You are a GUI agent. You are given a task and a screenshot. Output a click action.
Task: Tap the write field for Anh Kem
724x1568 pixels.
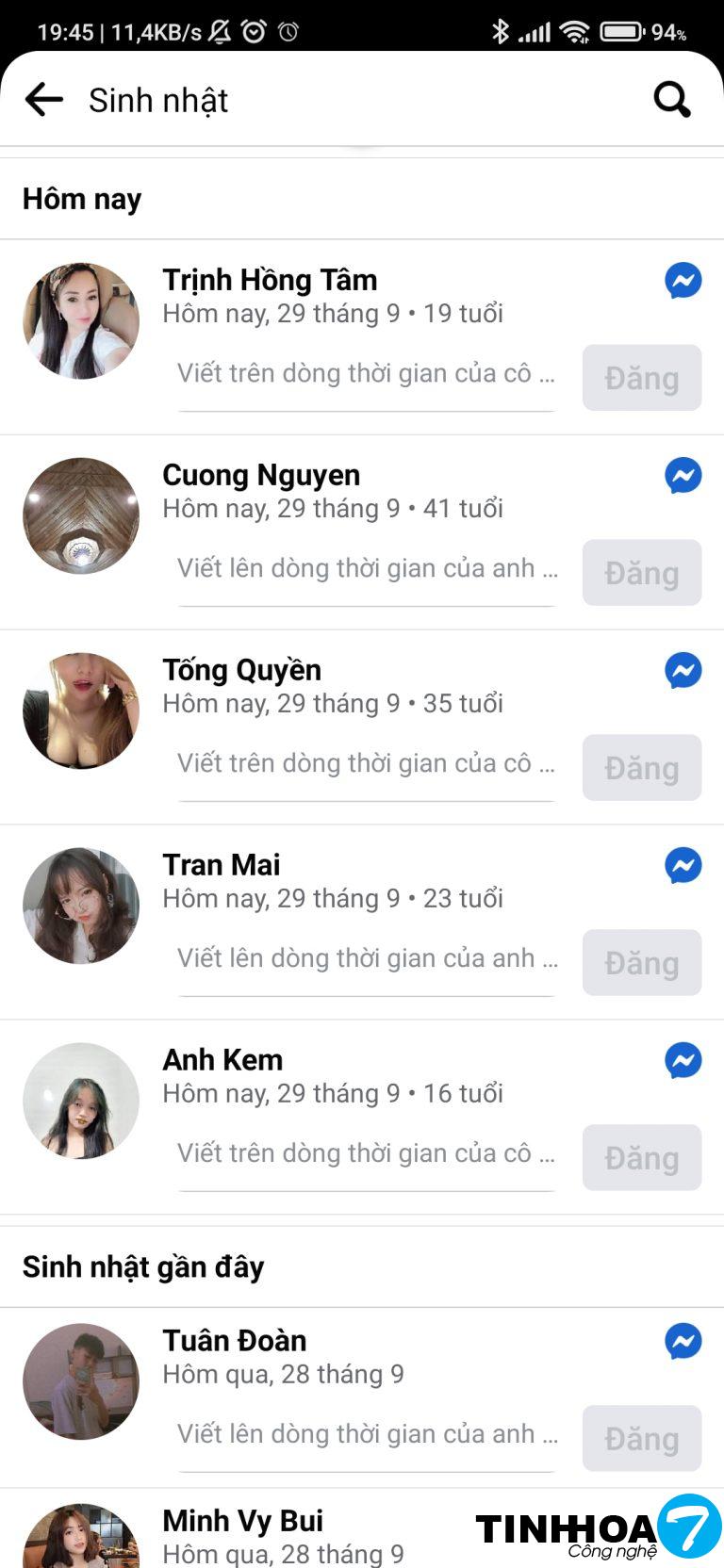coord(366,1154)
